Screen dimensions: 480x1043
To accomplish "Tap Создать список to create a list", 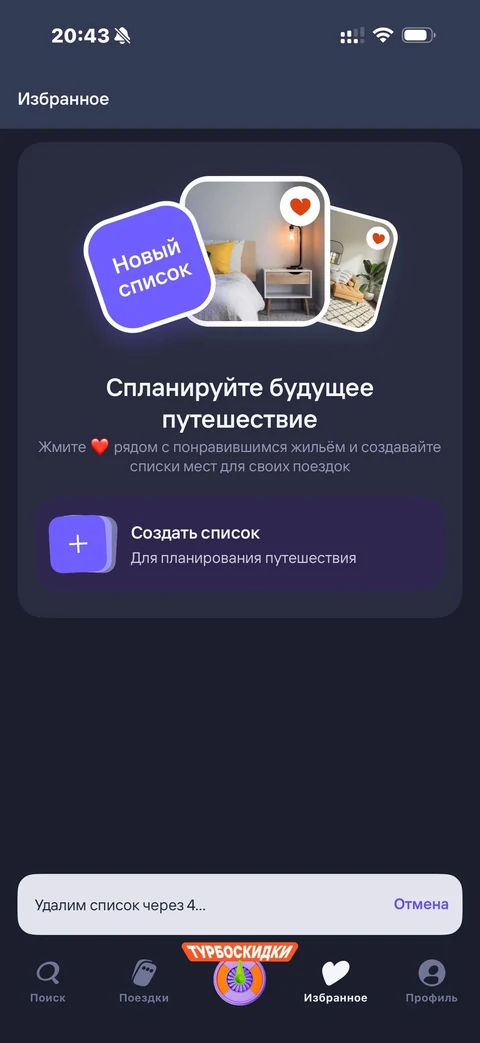I will point(240,544).
